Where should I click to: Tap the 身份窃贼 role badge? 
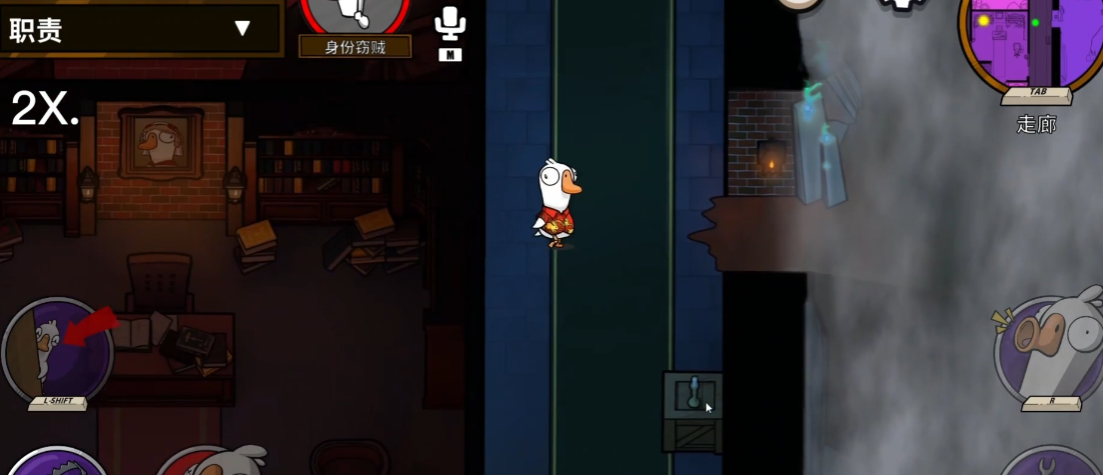coord(355,46)
